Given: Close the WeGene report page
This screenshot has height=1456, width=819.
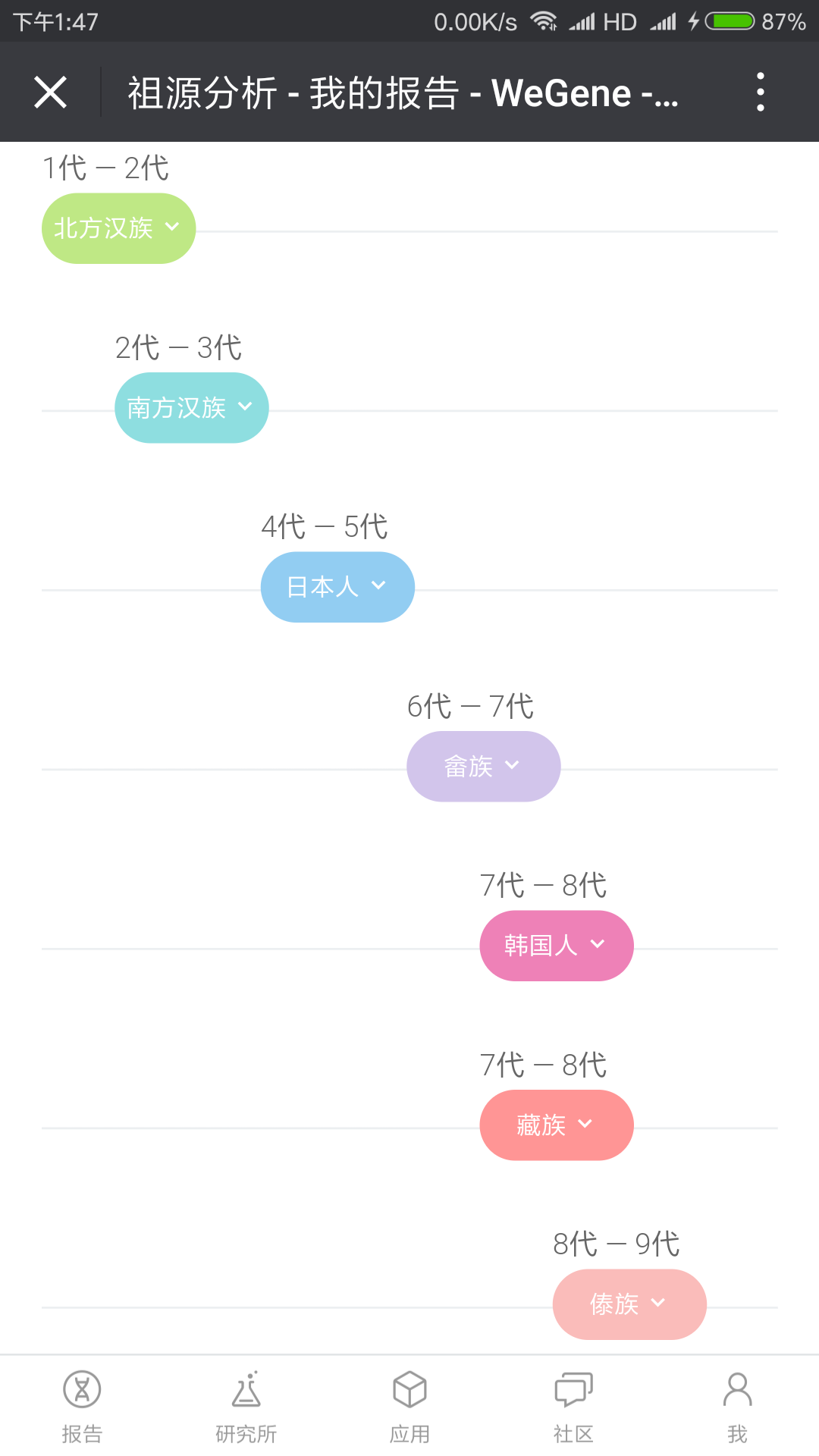Looking at the screenshot, I should (51, 93).
